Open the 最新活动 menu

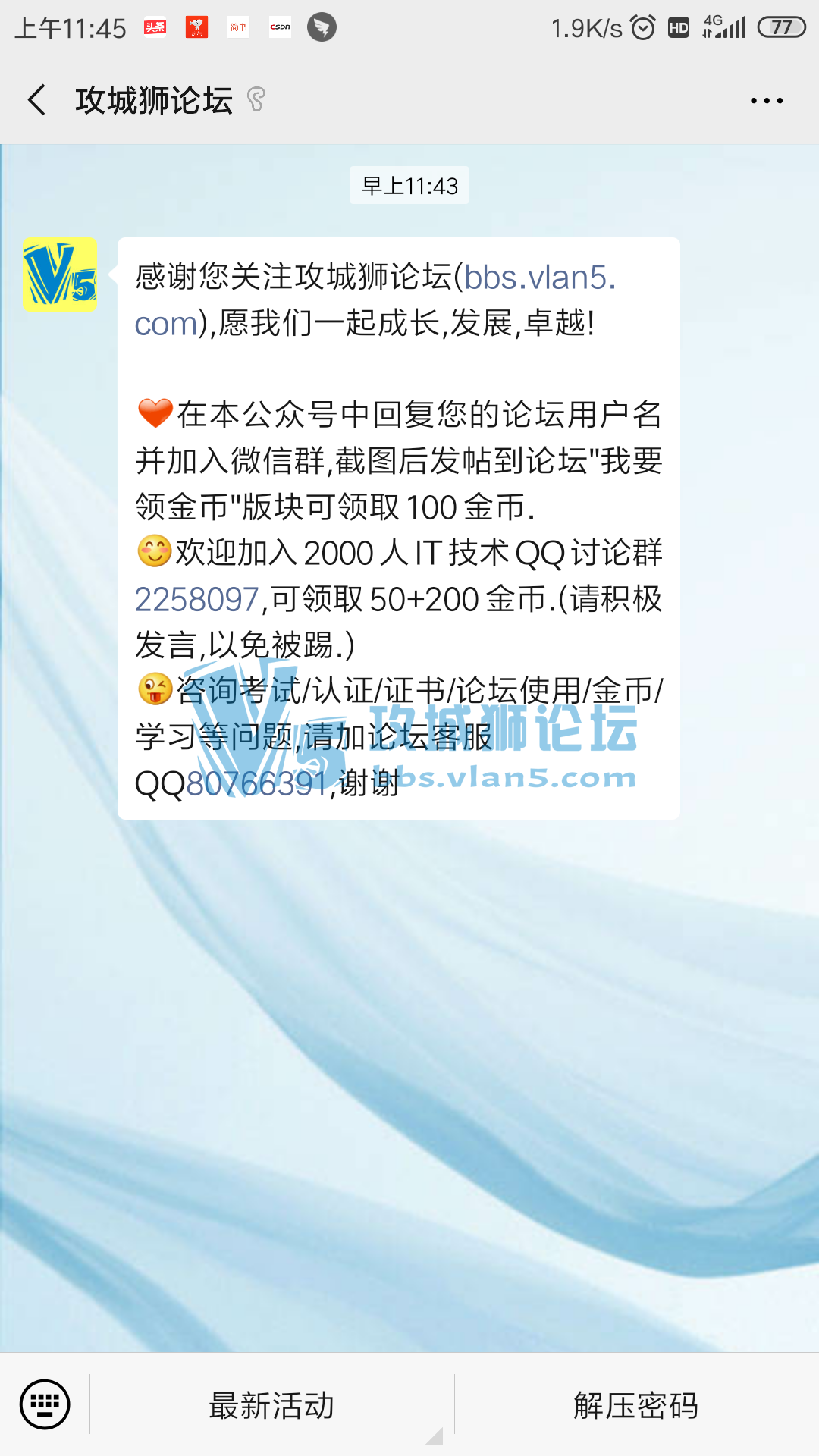coord(271,1405)
